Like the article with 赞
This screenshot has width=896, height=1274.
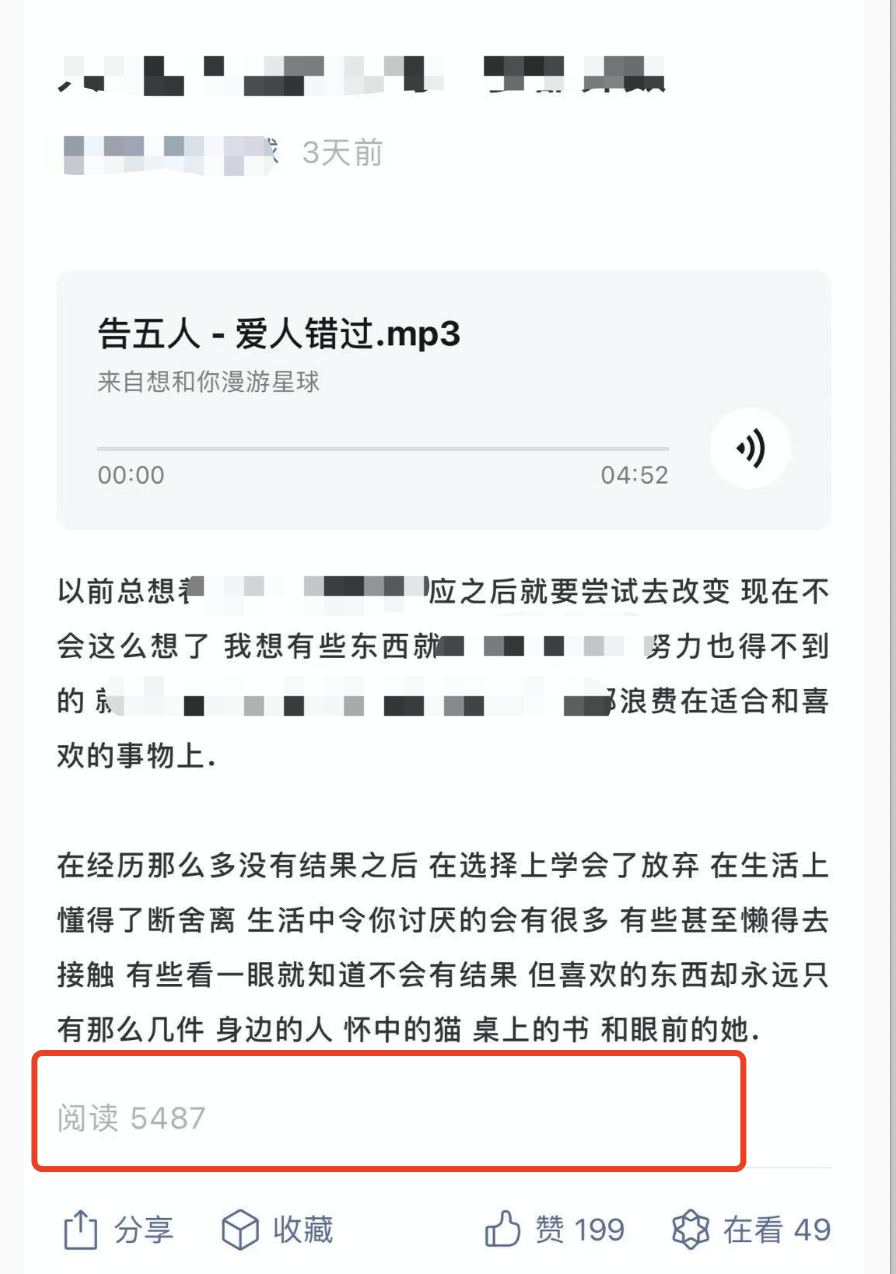coord(554,1229)
